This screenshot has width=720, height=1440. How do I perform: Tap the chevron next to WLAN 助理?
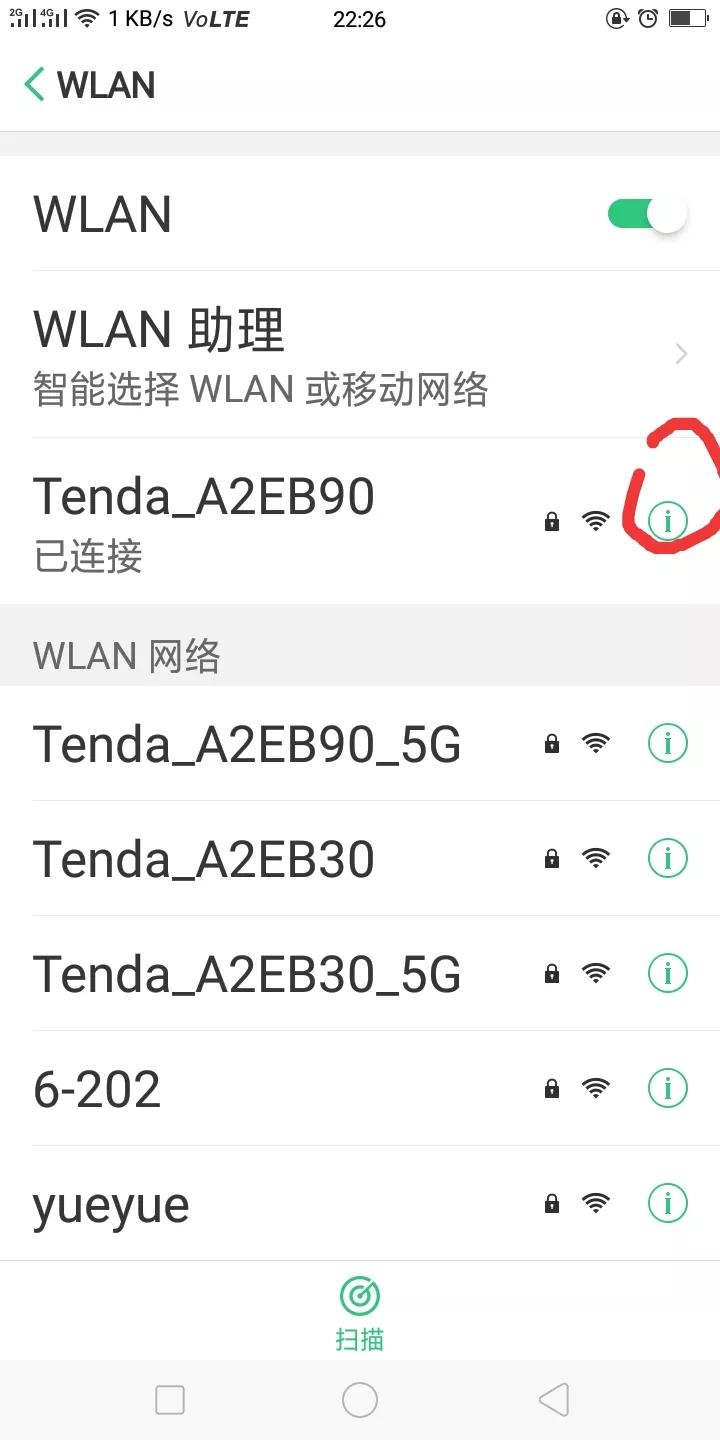(x=681, y=353)
